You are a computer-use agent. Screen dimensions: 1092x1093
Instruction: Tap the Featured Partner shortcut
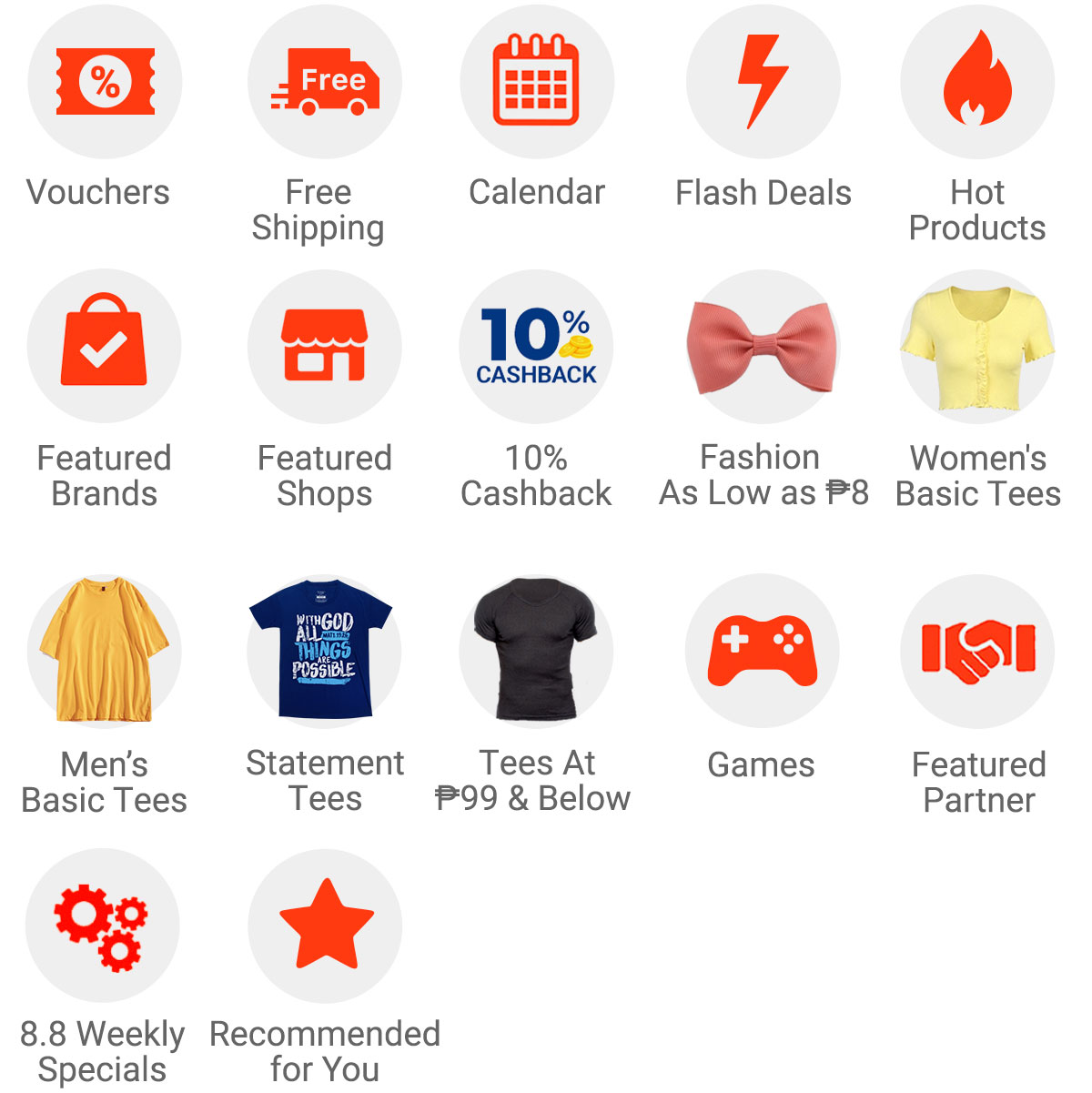(977, 652)
